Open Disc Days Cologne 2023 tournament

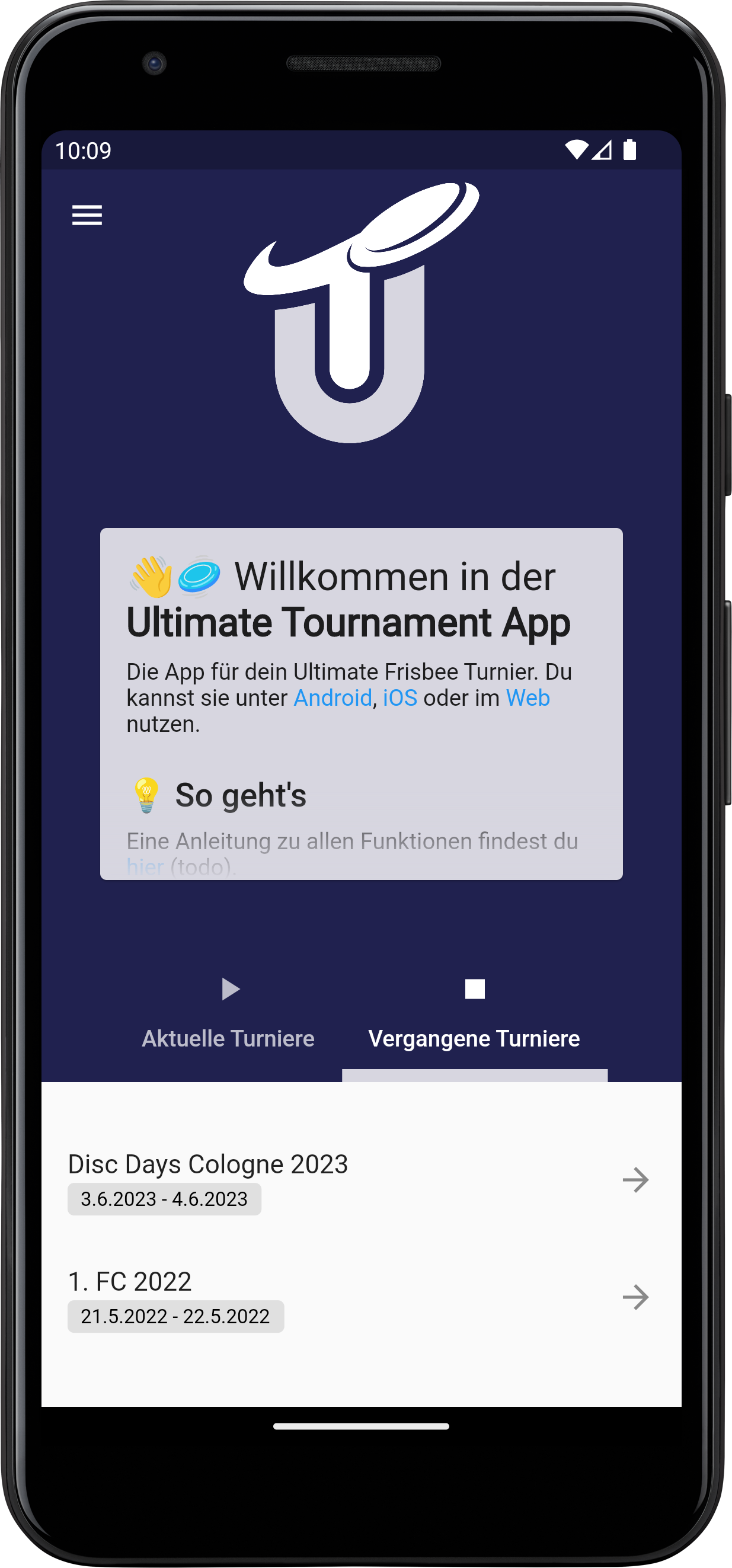point(360,1181)
